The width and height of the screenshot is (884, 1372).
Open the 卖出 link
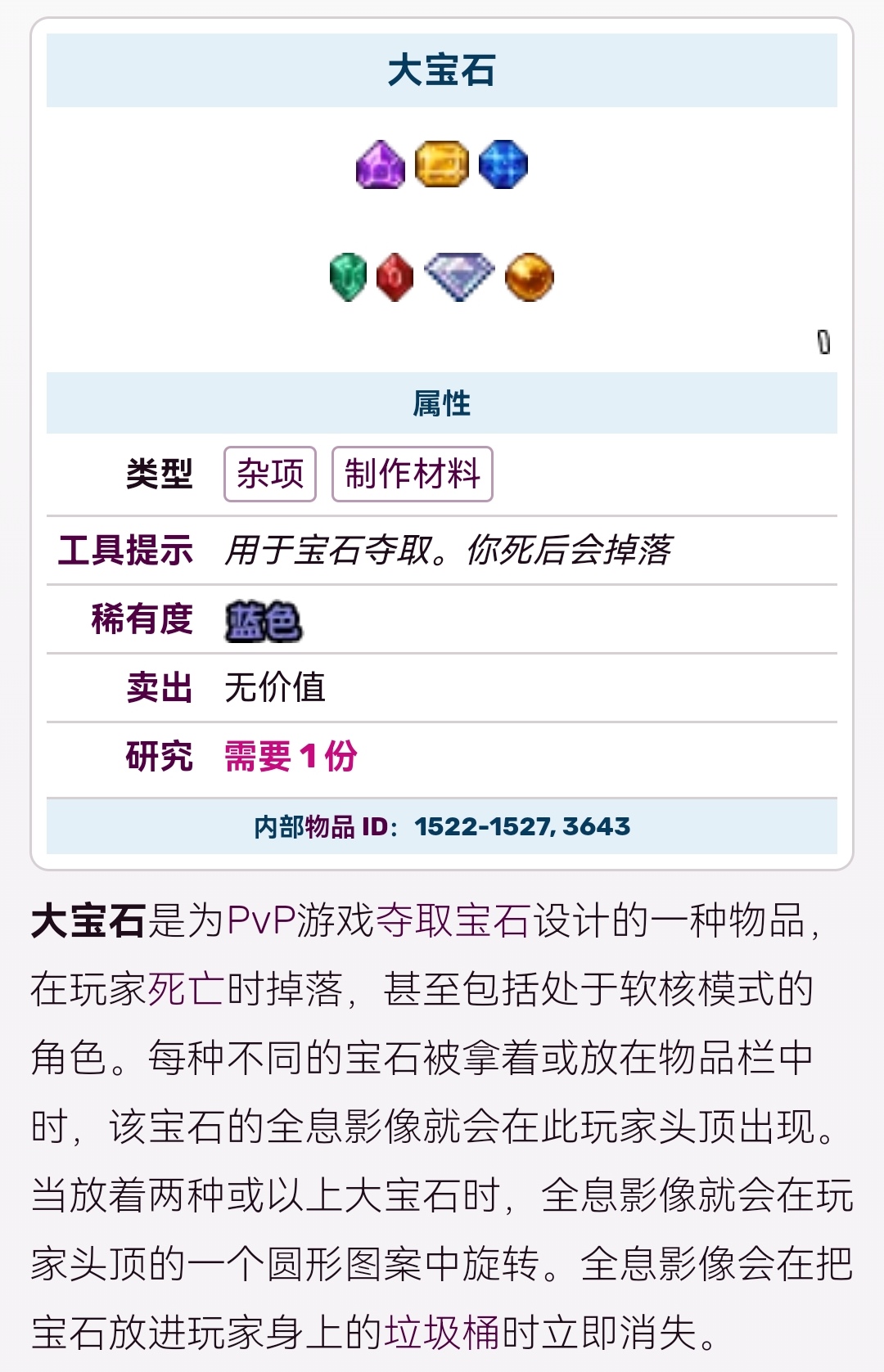pyautogui.click(x=159, y=687)
